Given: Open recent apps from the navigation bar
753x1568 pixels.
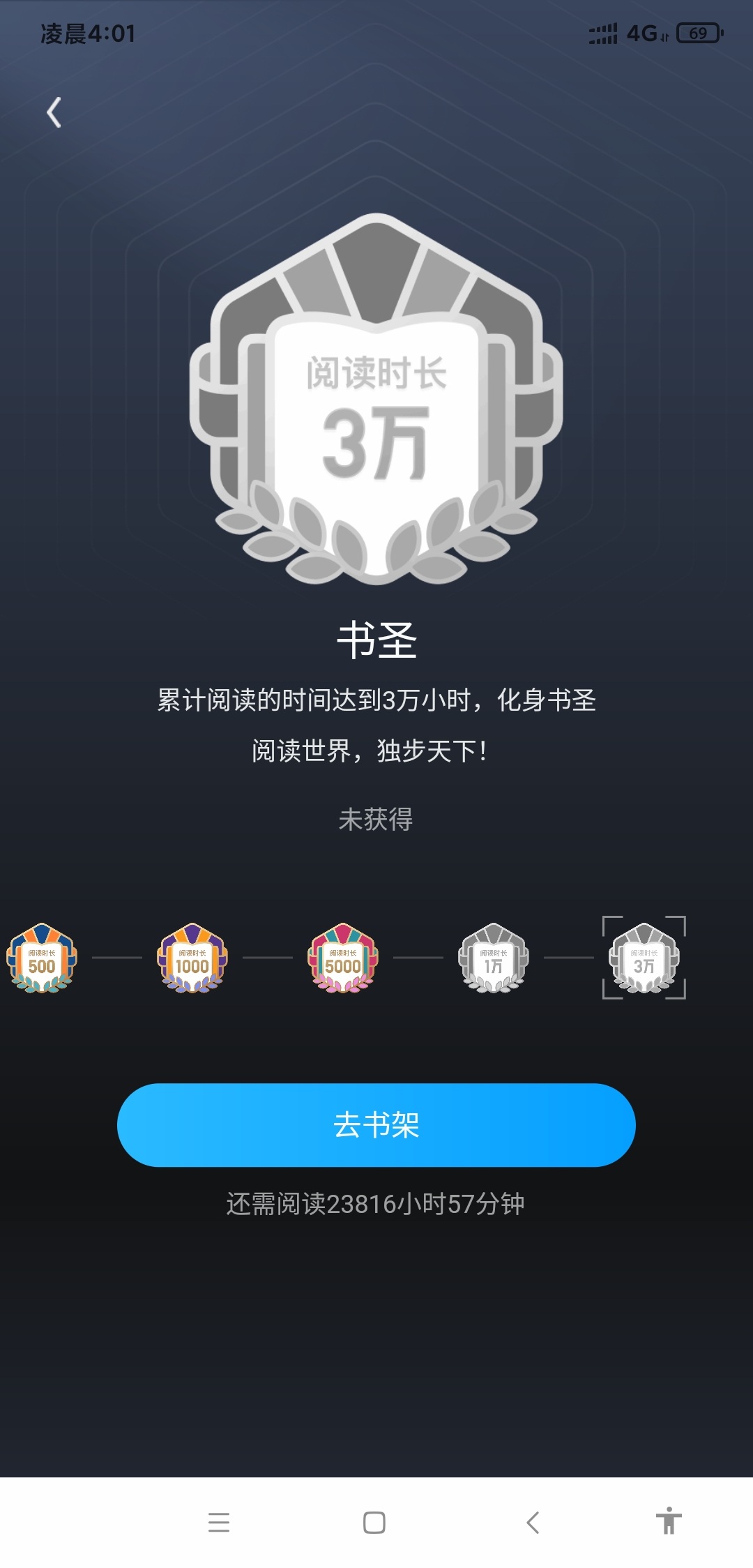Looking at the screenshot, I should tap(219, 1522).
